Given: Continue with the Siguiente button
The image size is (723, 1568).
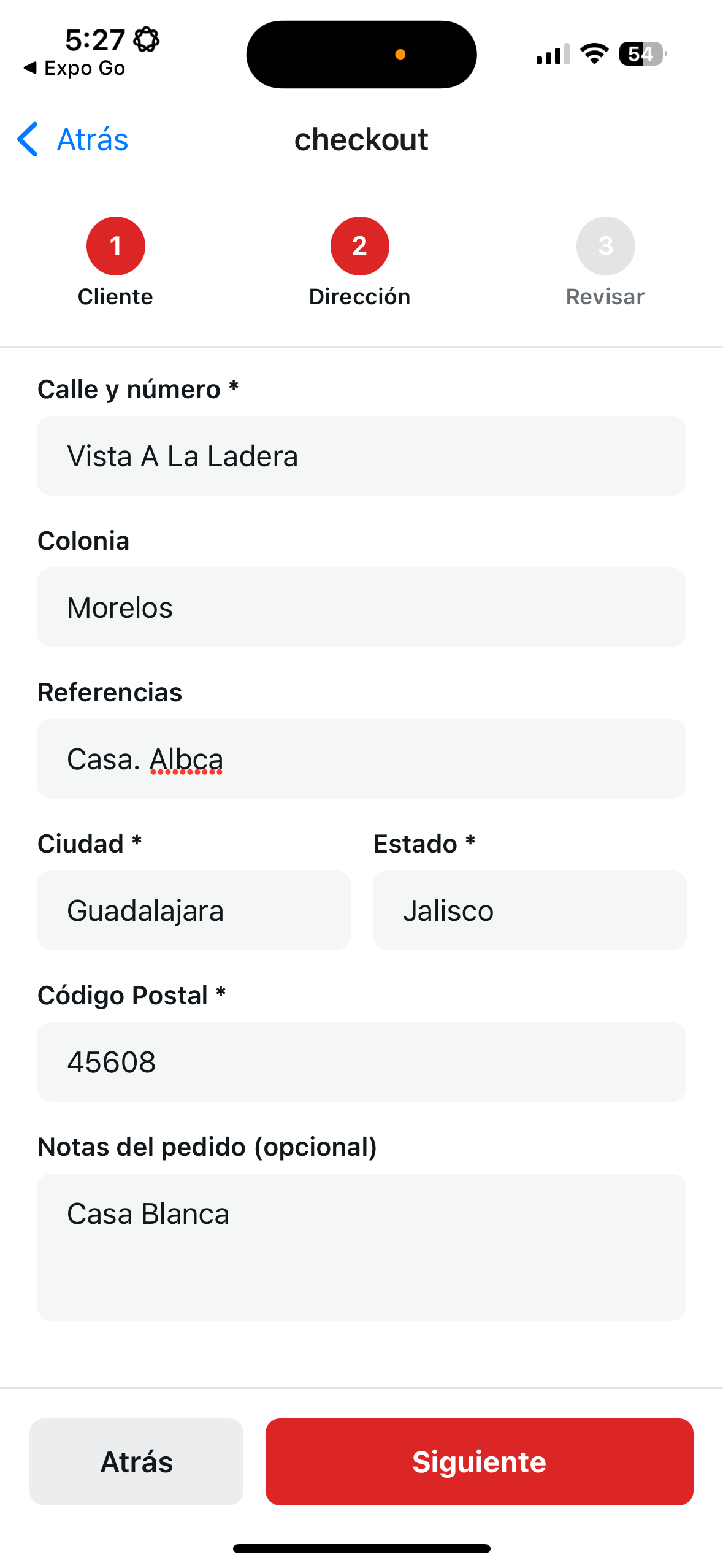Looking at the screenshot, I should coord(479,1461).
